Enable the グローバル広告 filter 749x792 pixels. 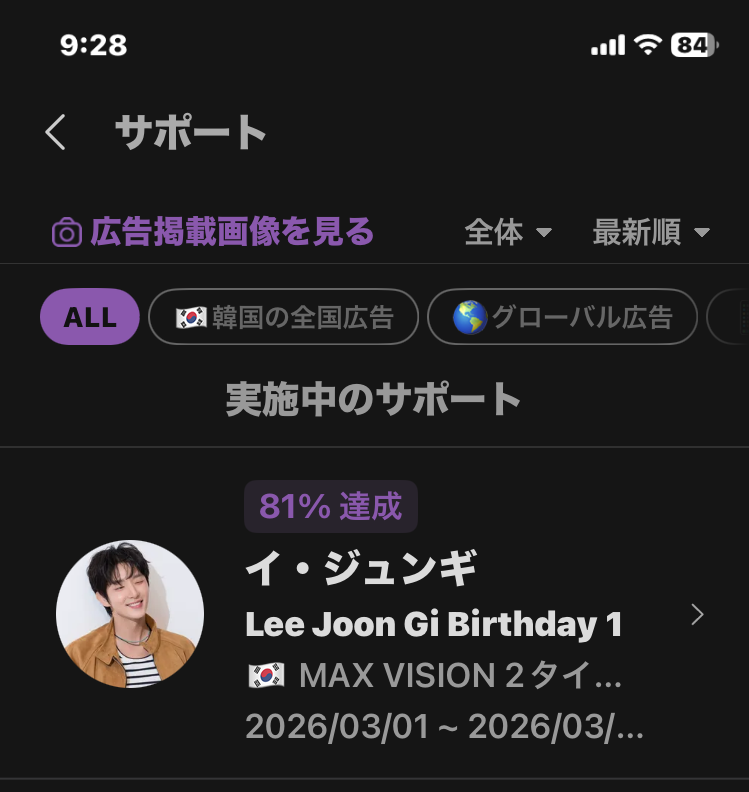tap(562, 316)
